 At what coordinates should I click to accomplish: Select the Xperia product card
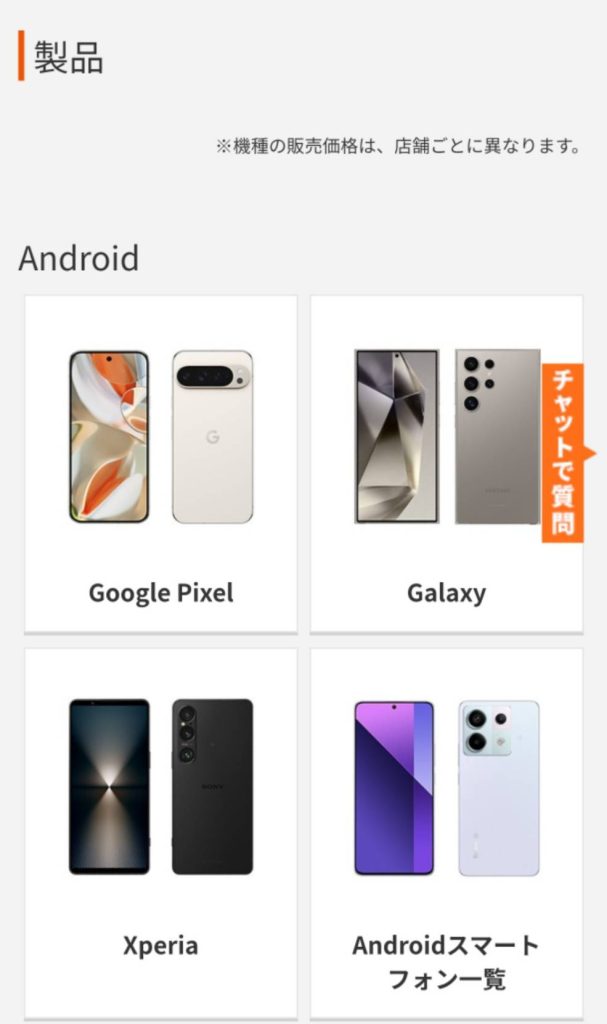point(160,830)
